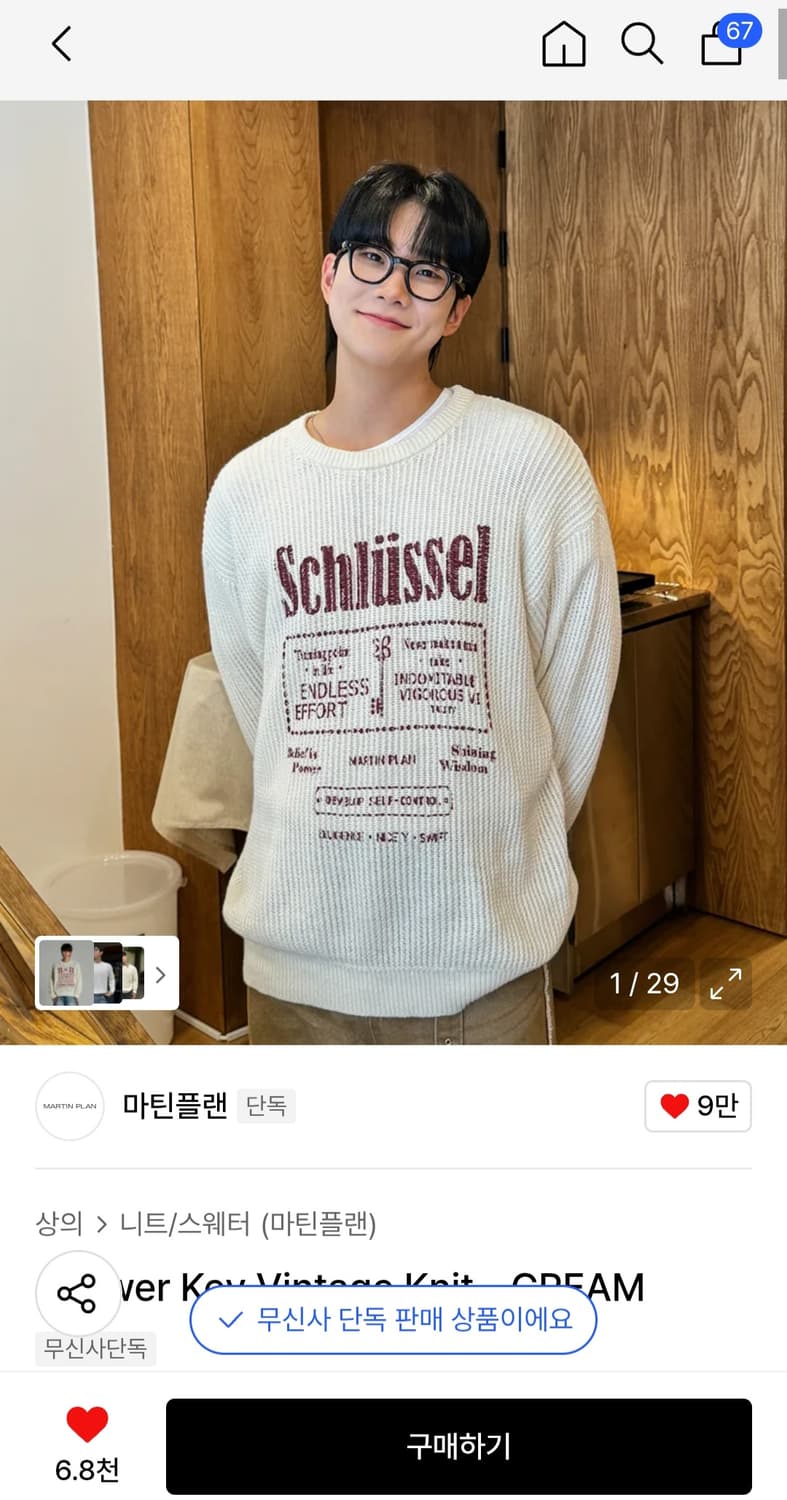Select the 단독 badge next to brand name

pyautogui.click(x=266, y=1107)
